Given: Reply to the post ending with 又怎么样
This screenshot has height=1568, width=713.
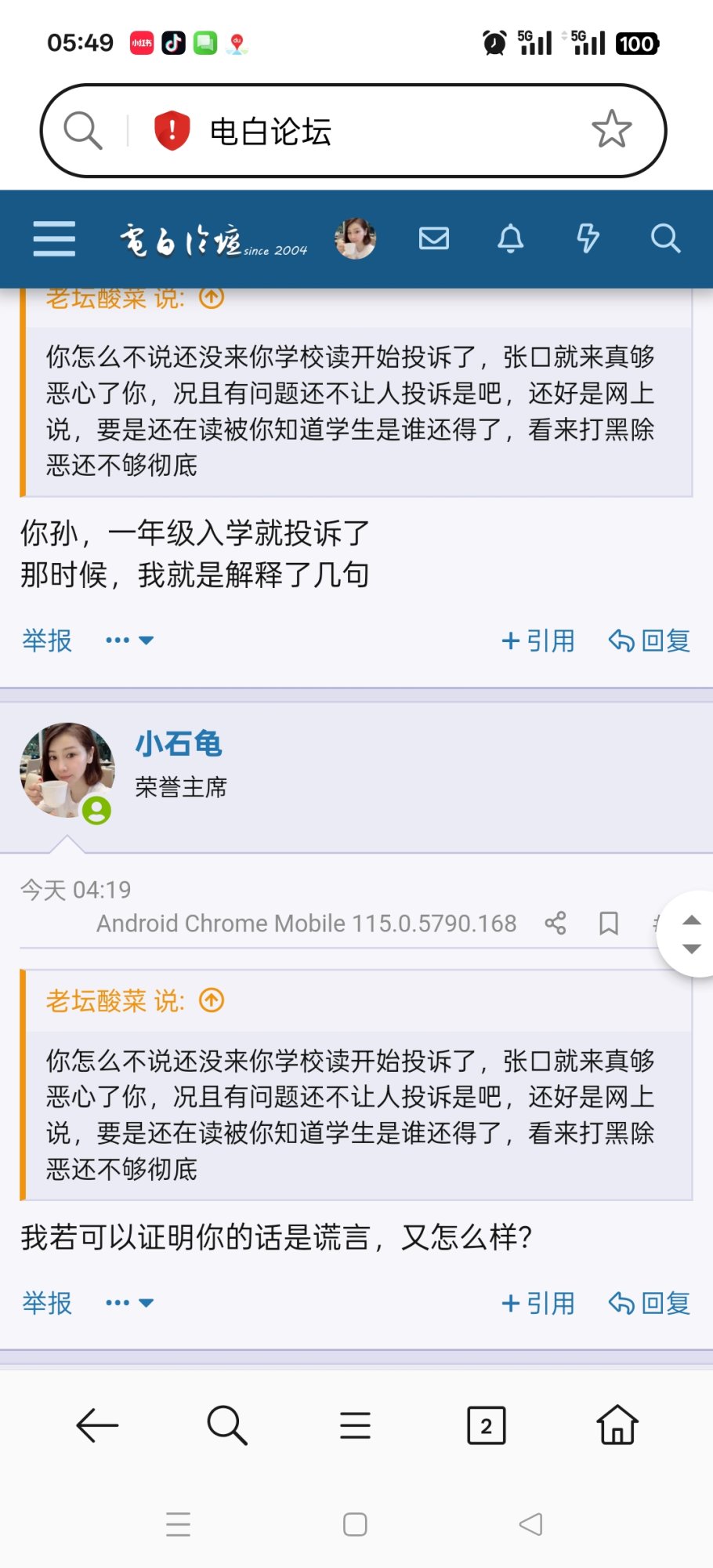Looking at the screenshot, I should (650, 1303).
